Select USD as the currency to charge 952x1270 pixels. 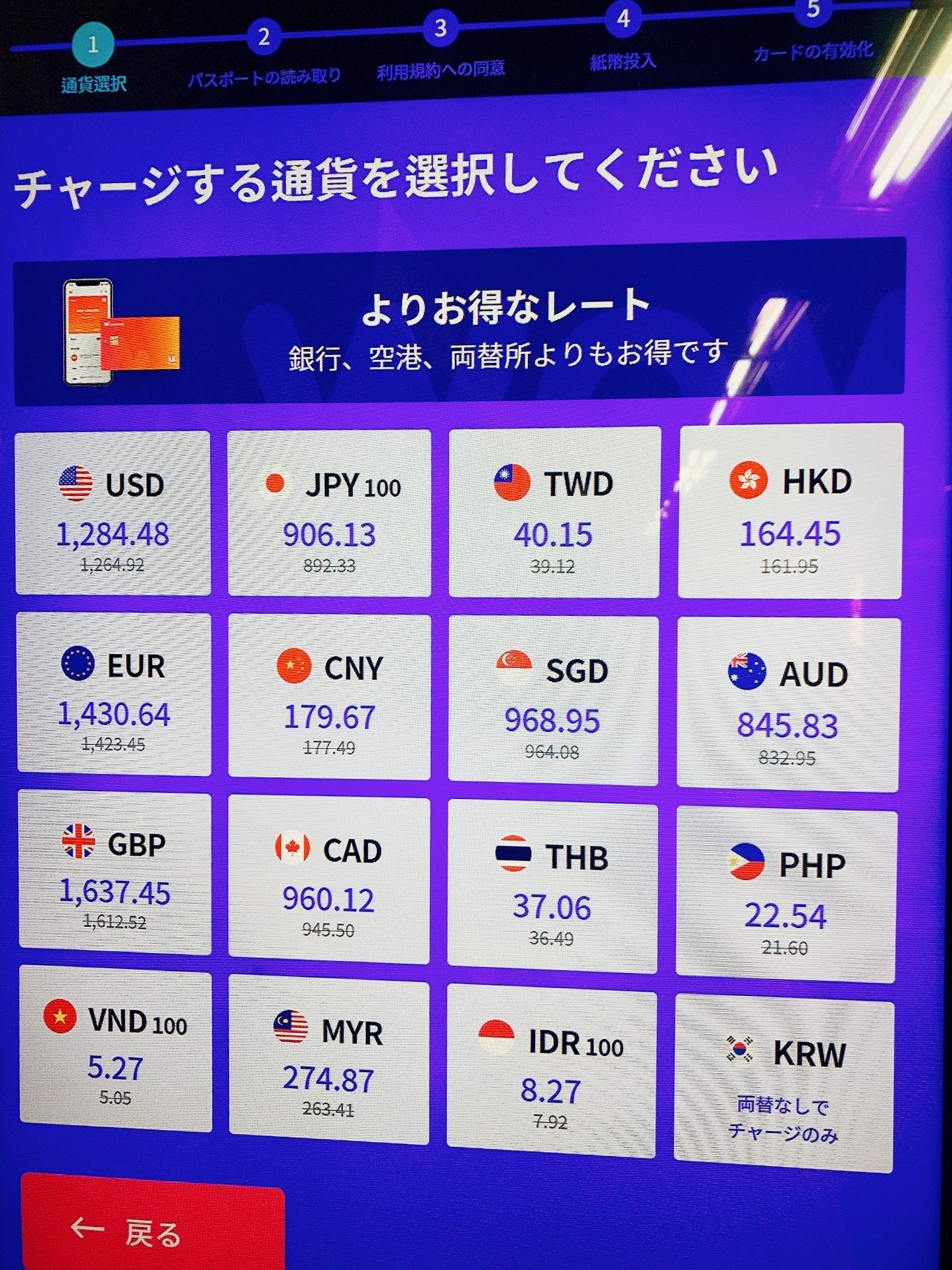[x=113, y=514]
